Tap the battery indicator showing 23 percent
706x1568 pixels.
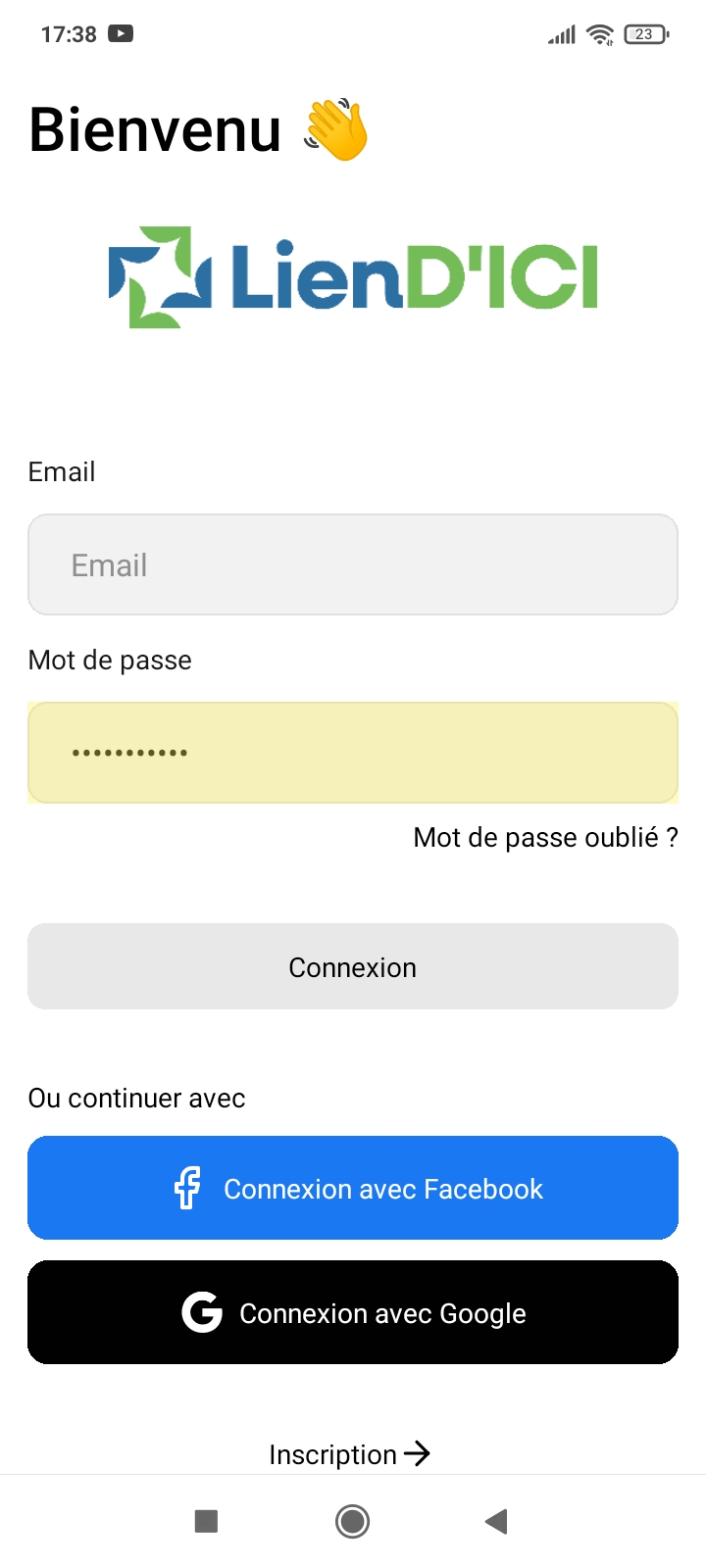point(646,33)
